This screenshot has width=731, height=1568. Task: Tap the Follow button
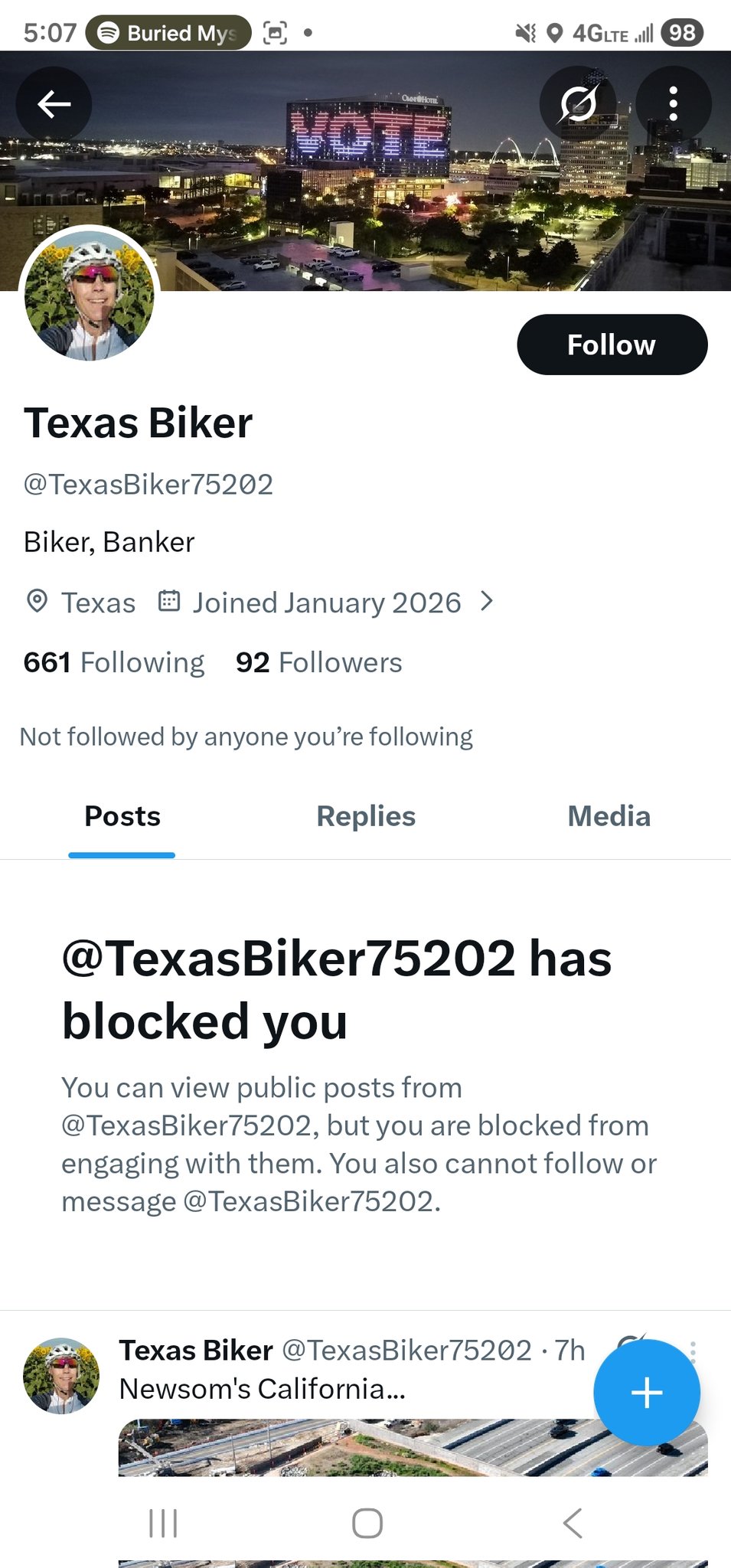click(x=612, y=345)
